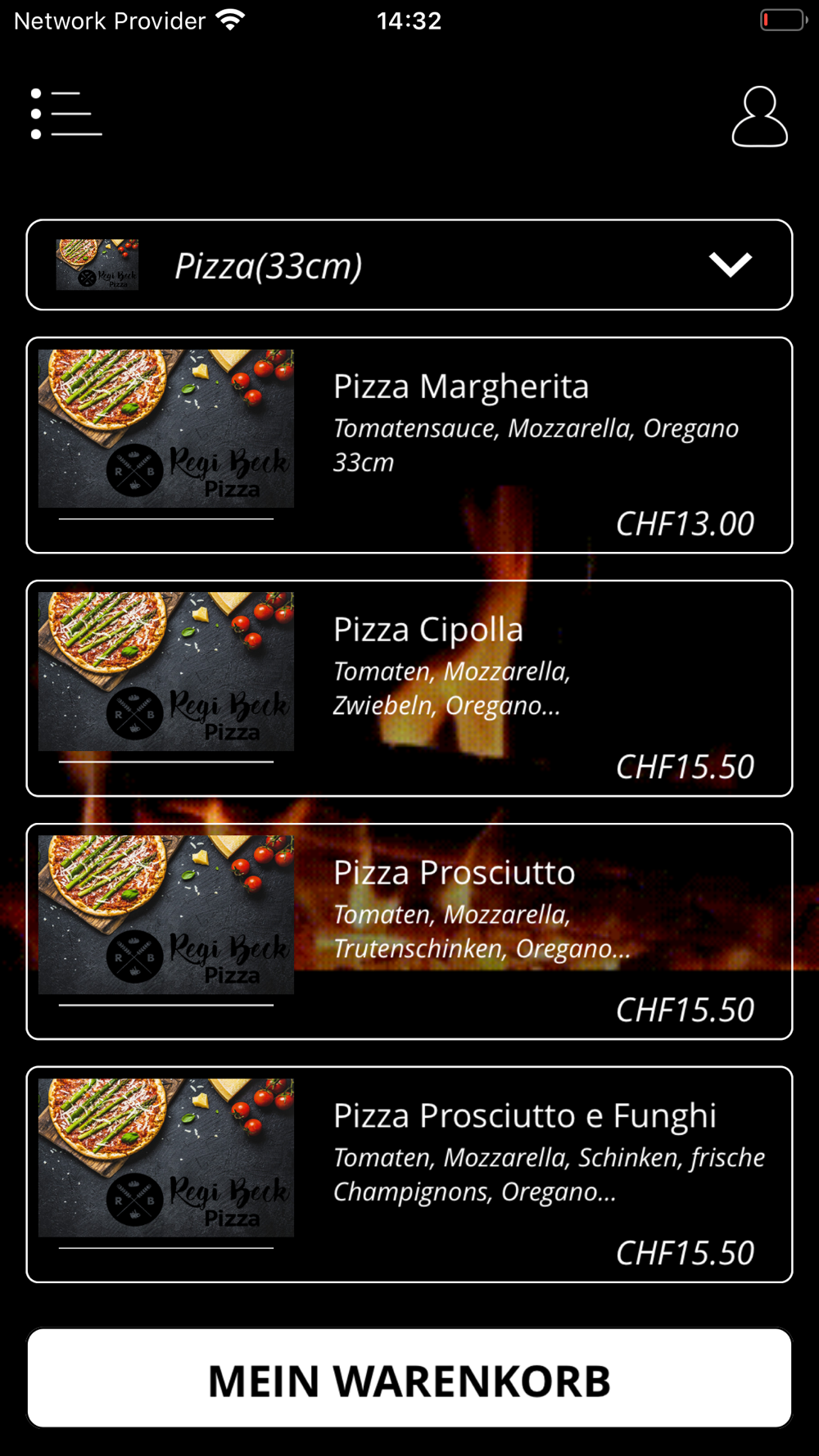Screen dimensions: 819x1456
Task: View Pizza Prosciutto e Funghi details
Action: [x=409, y=1174]
